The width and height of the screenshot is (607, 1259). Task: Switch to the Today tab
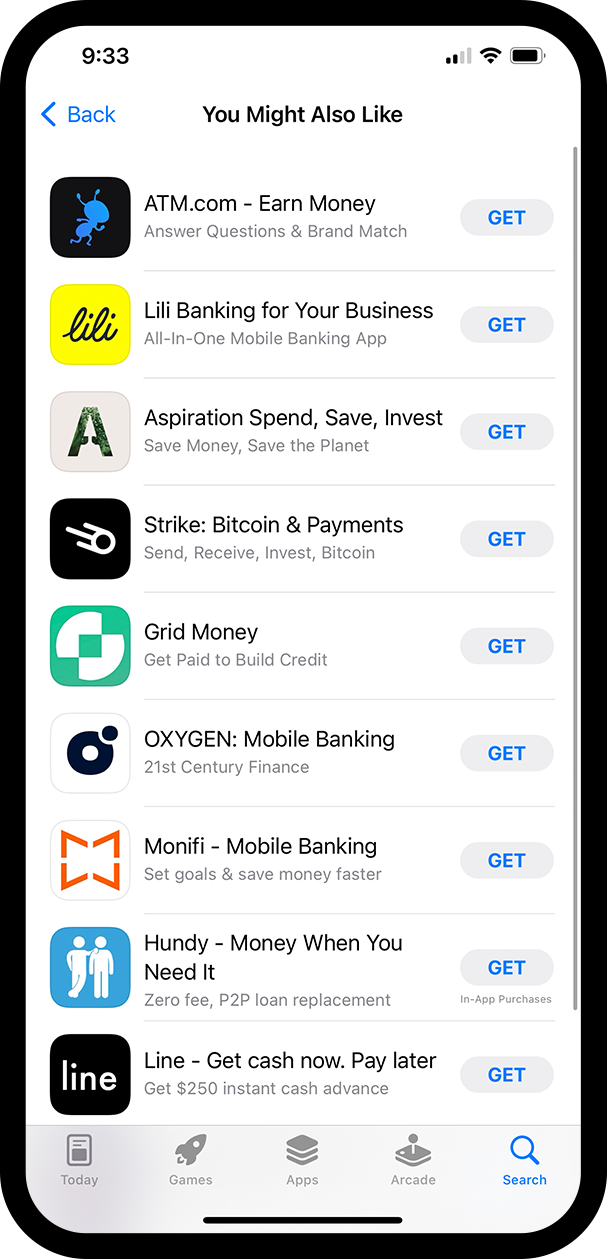tap(79, 1160)
